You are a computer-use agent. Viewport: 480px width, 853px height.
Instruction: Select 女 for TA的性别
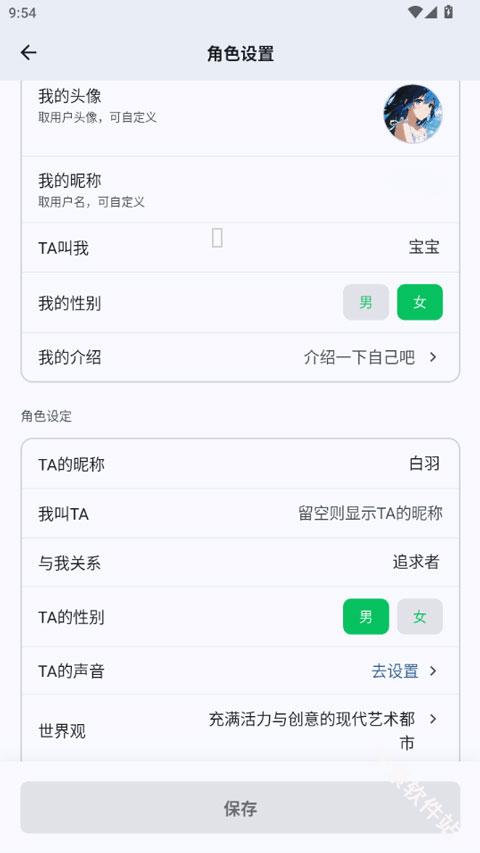pyautogui.click(x=420, y=616)
